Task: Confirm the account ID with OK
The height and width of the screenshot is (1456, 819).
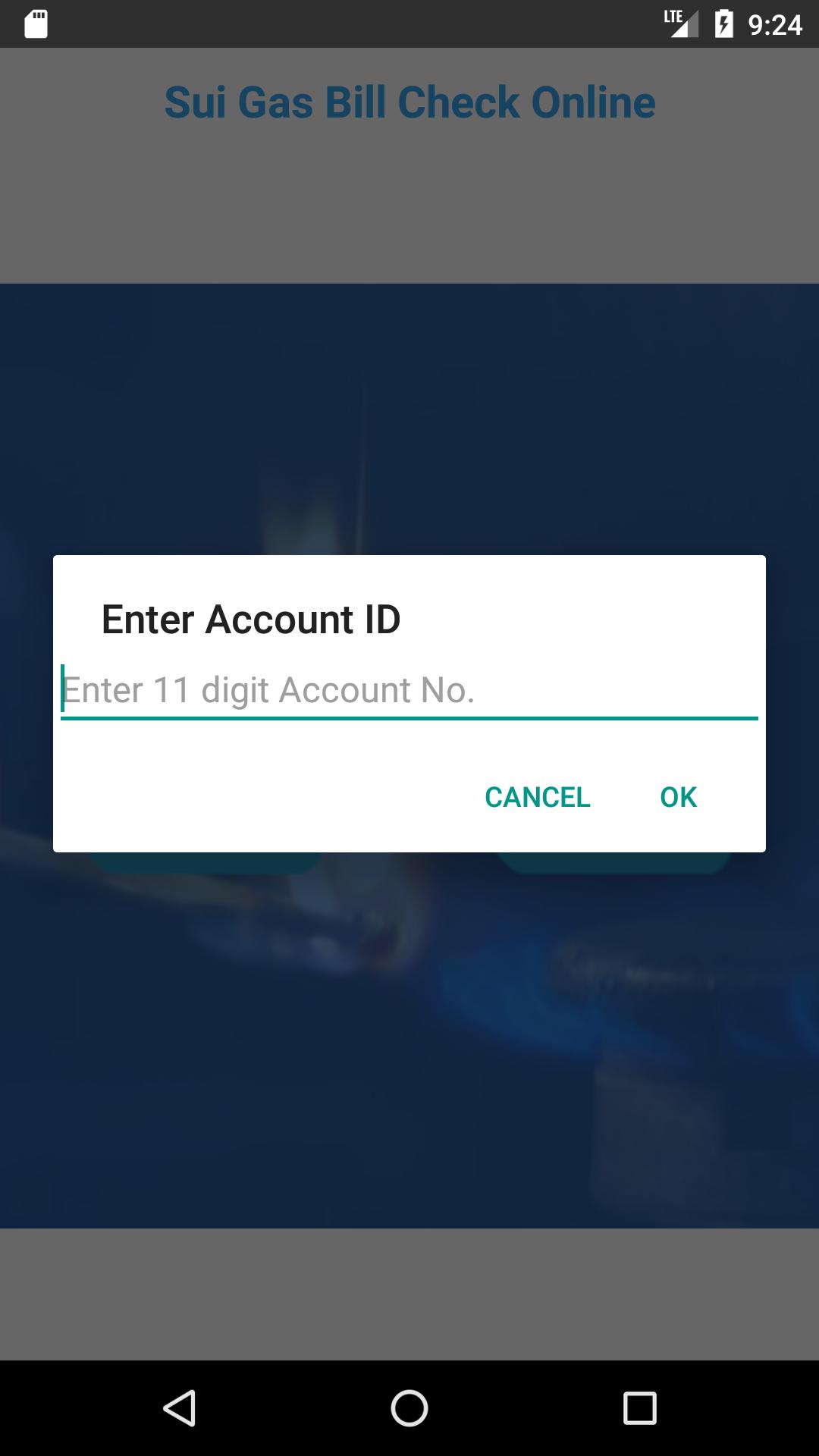Action: click(x=678, y=797)
